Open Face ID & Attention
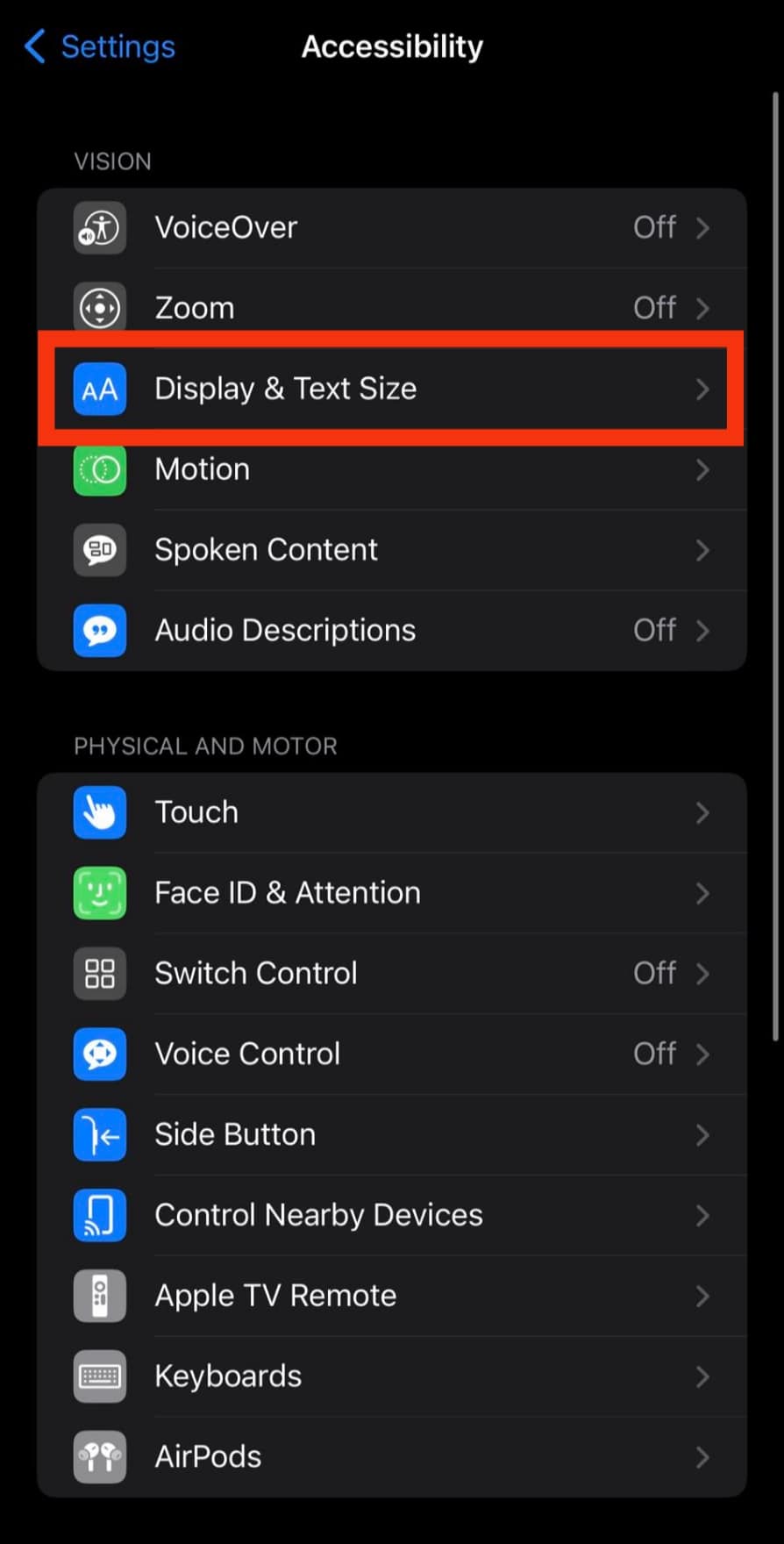 [x=391, y=893]
